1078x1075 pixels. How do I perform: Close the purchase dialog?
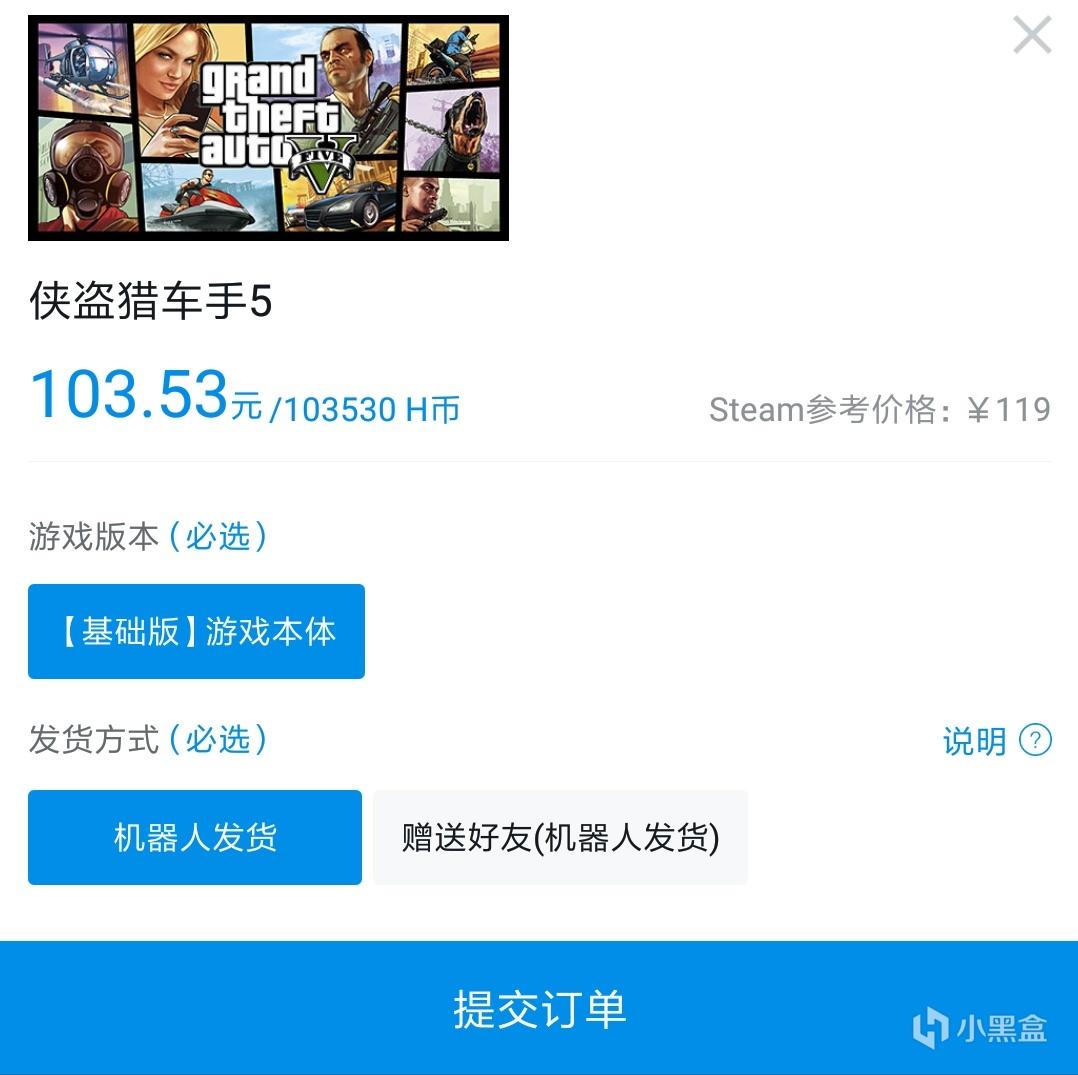point(1031,35)
